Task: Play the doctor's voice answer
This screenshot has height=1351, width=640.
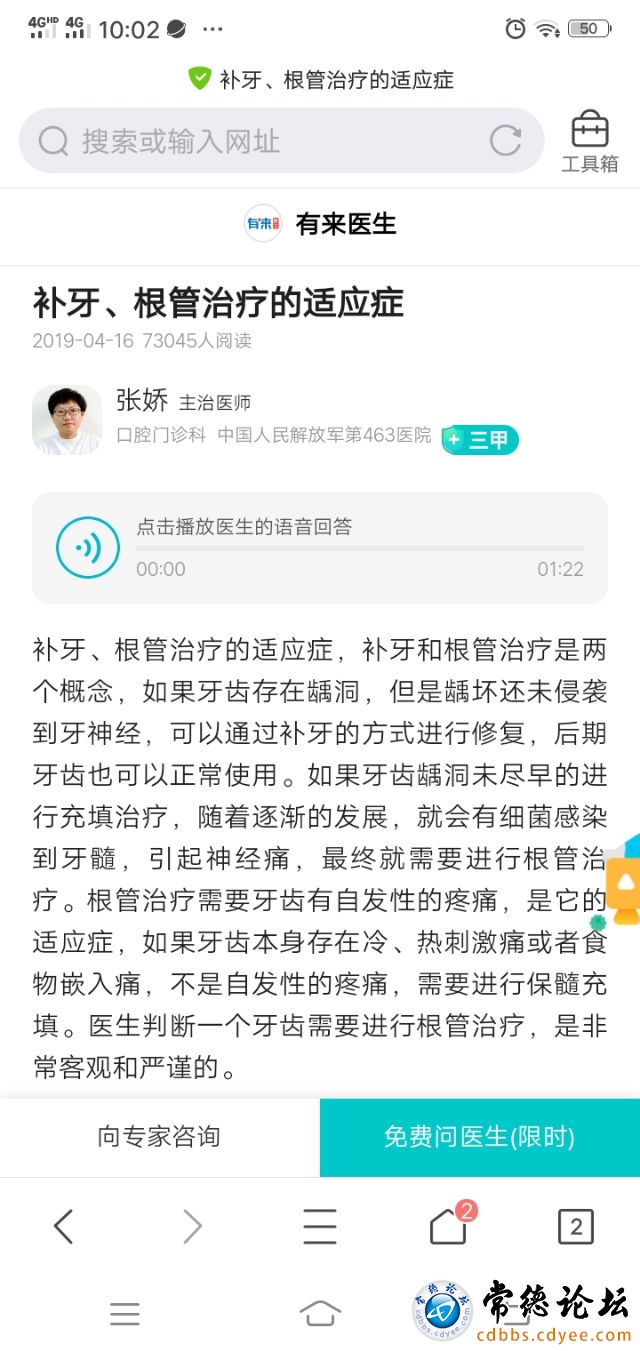Action: point(88,547)
